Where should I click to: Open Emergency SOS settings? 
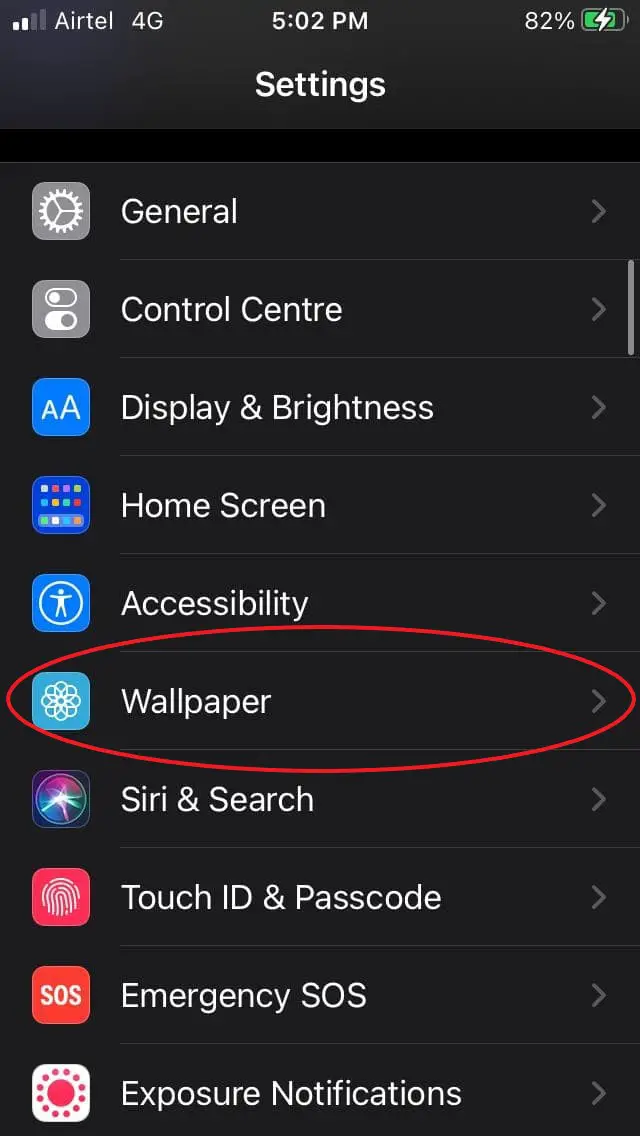coord(320,995)
